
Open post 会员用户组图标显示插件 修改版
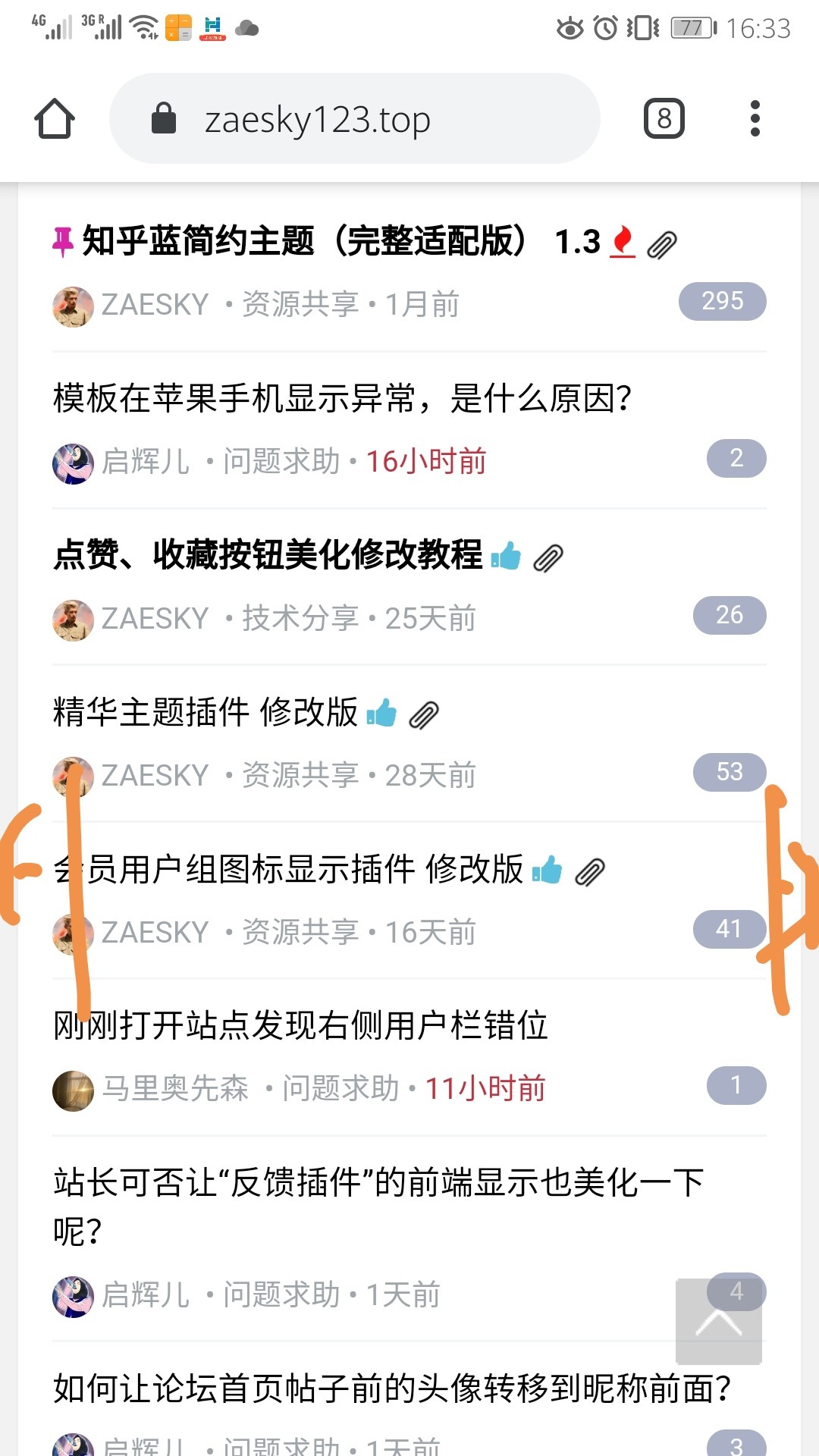click(288, 869)
